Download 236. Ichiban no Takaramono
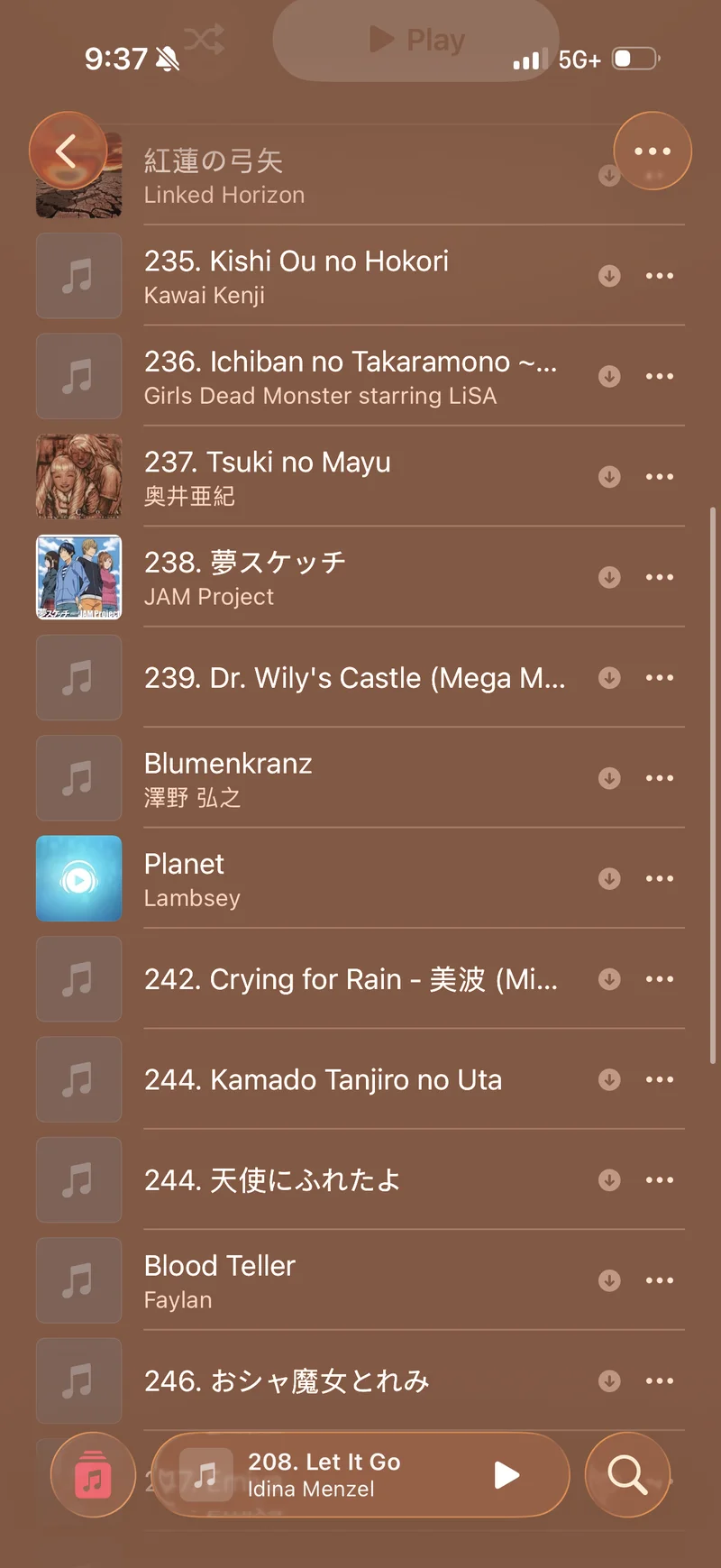This screenshot has width=721, height=1568. tap(609, 376)
